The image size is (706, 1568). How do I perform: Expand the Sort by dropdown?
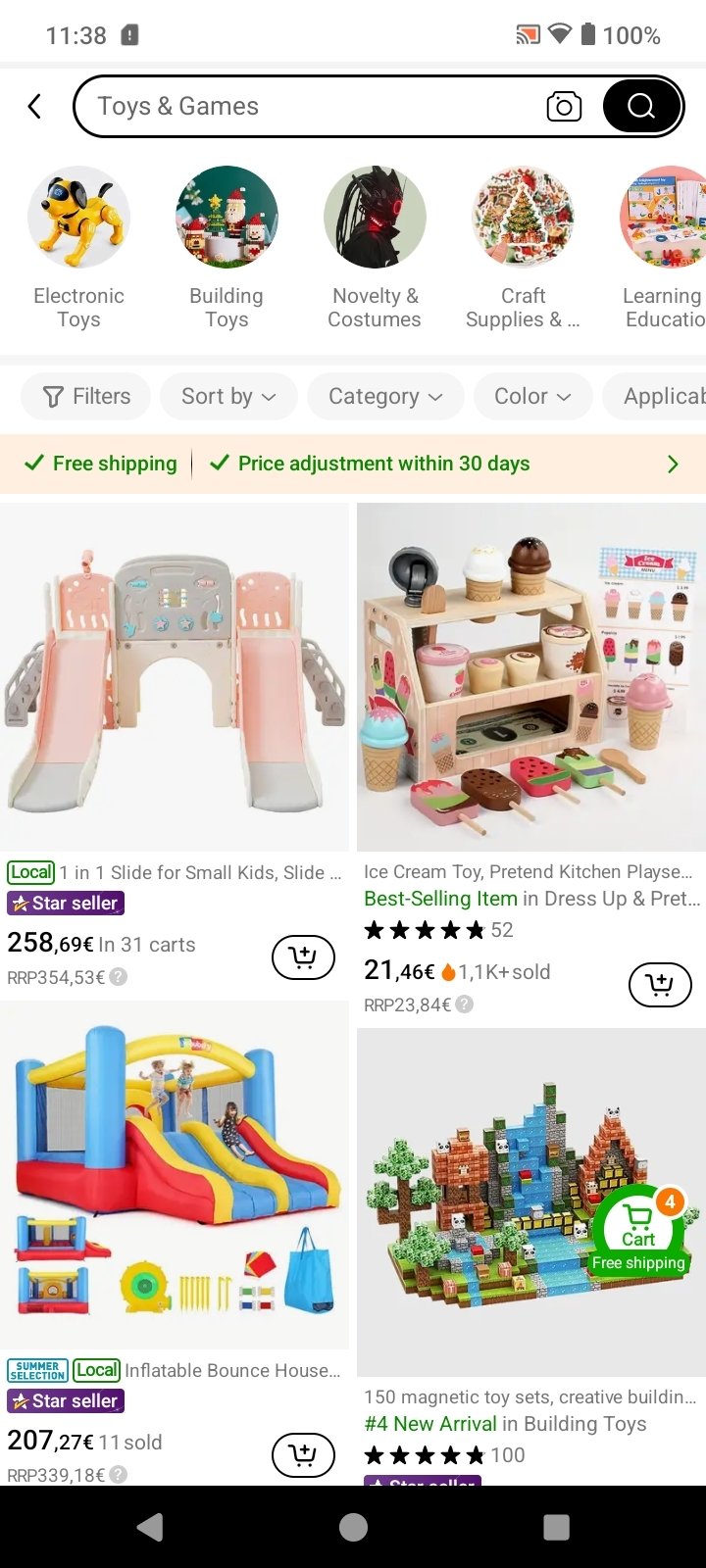228,396
